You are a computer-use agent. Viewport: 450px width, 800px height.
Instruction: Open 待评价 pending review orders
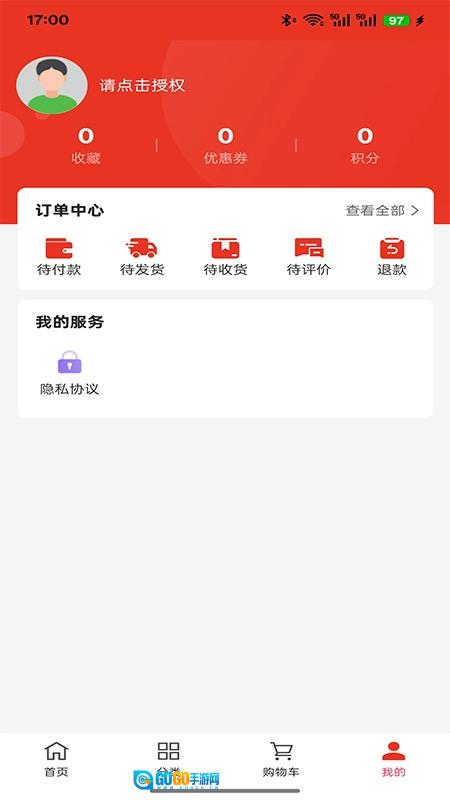[x=309, y=257]
